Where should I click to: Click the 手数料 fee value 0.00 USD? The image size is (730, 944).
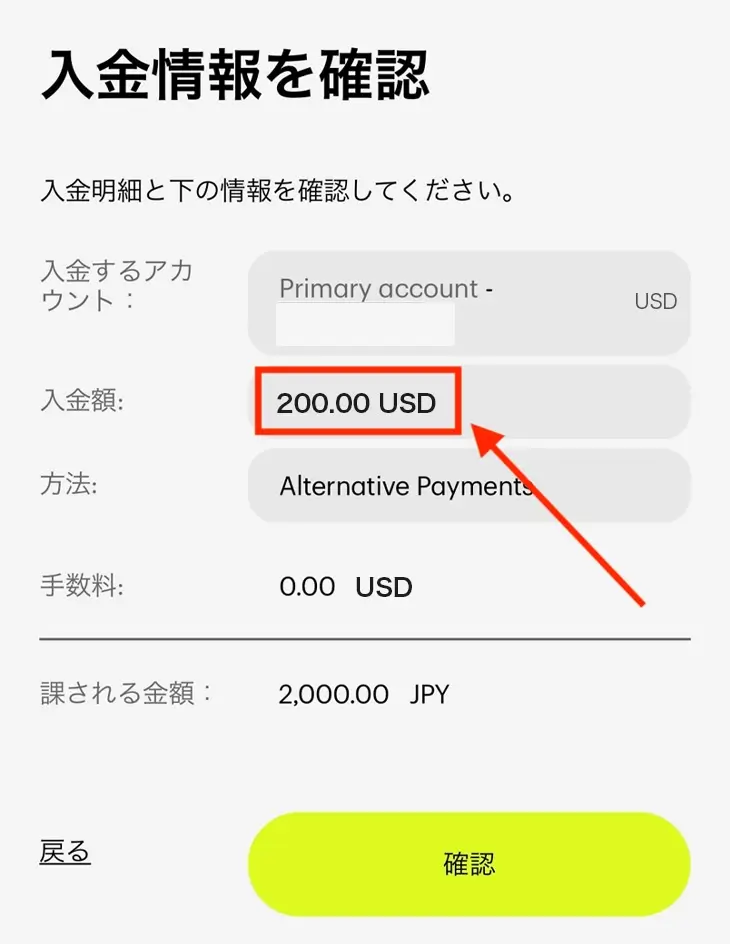click(x=343, y=587)
